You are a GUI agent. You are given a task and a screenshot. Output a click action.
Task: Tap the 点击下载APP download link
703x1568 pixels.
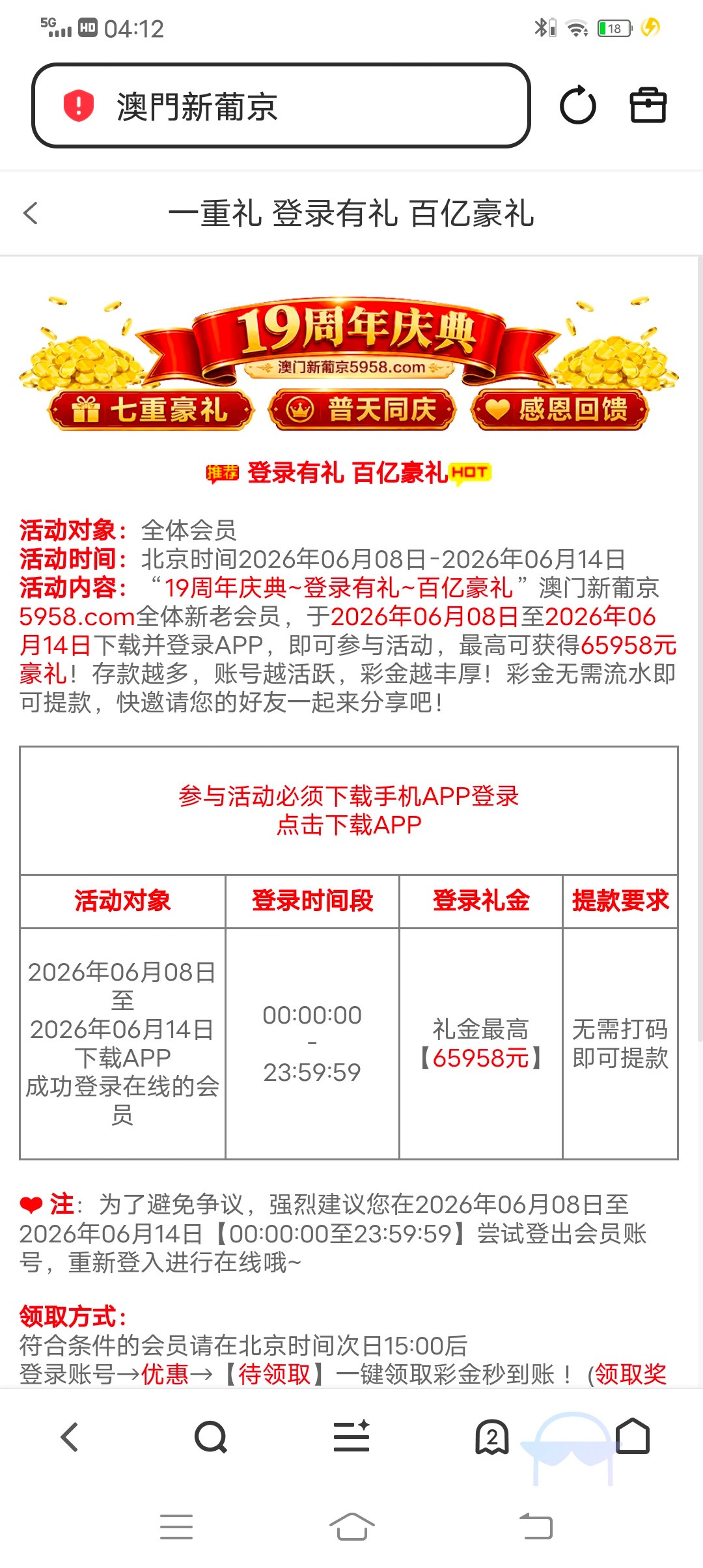pyautogui.click(x=349, y=825)
